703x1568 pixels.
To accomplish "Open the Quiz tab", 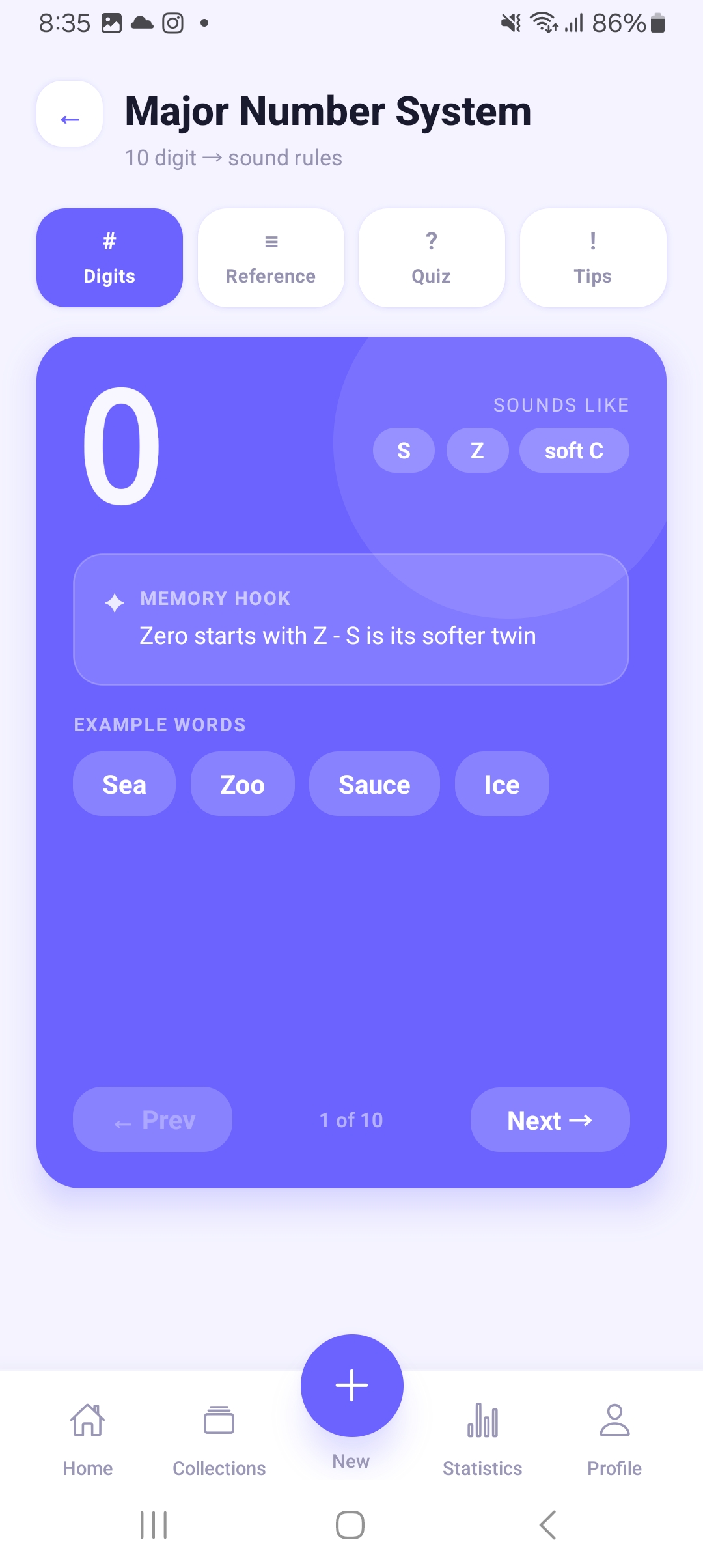I will pos(432,258).
